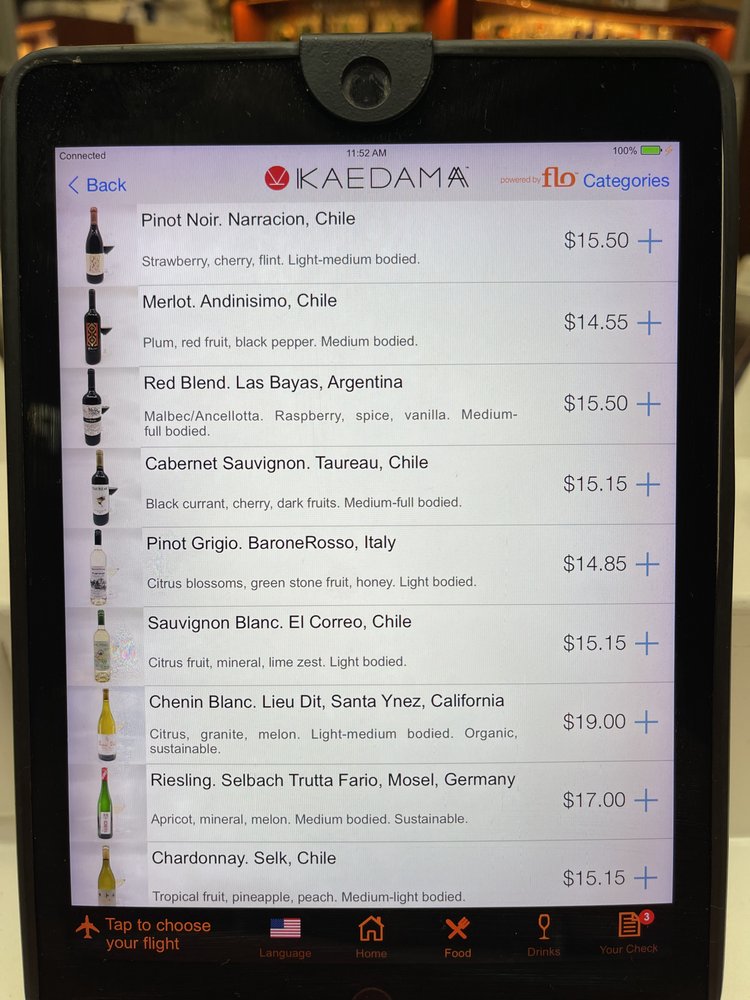Change the Language setting
The height and width of the screenshot is (1000, 750).
pyautogui.click(x=285, y=937)
